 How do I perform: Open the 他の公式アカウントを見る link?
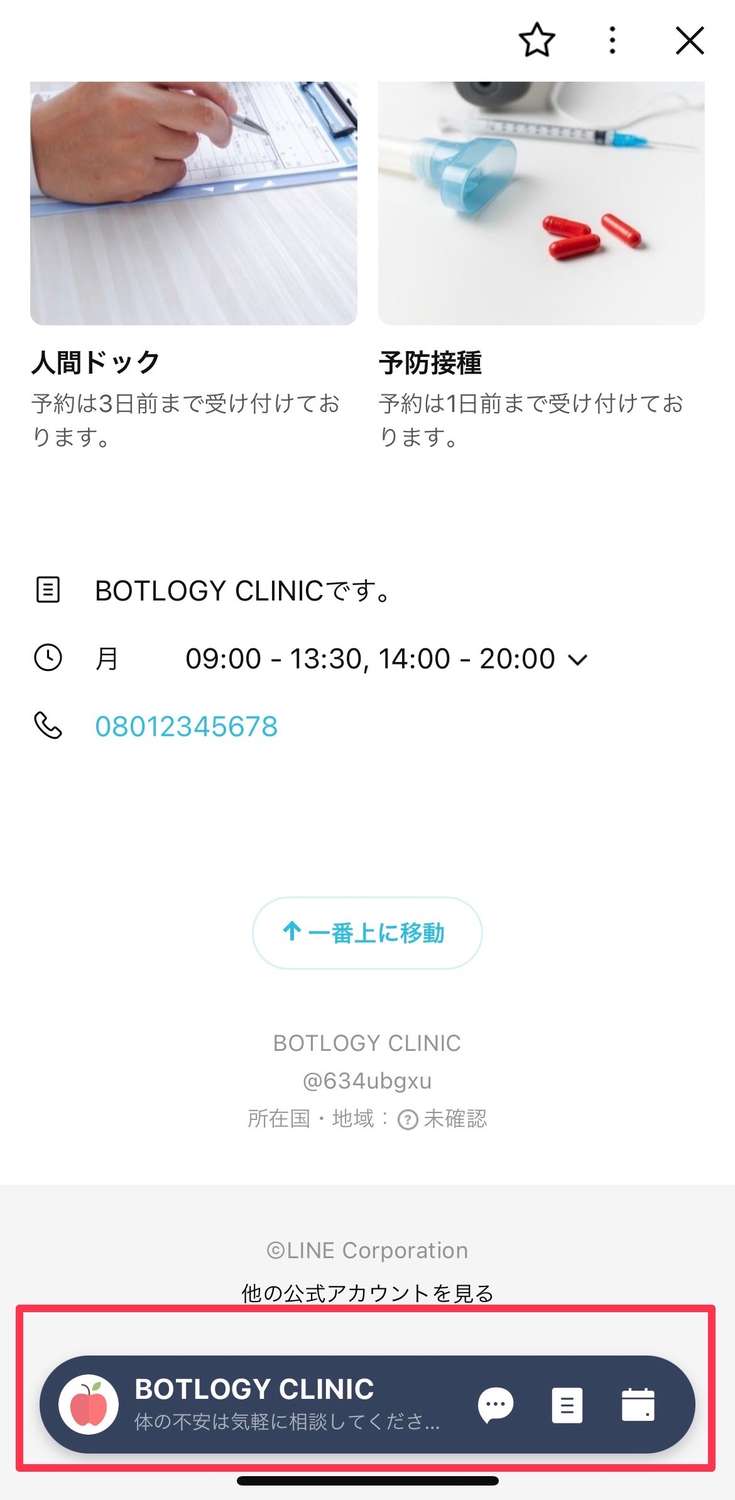[x=367, y=1293]
